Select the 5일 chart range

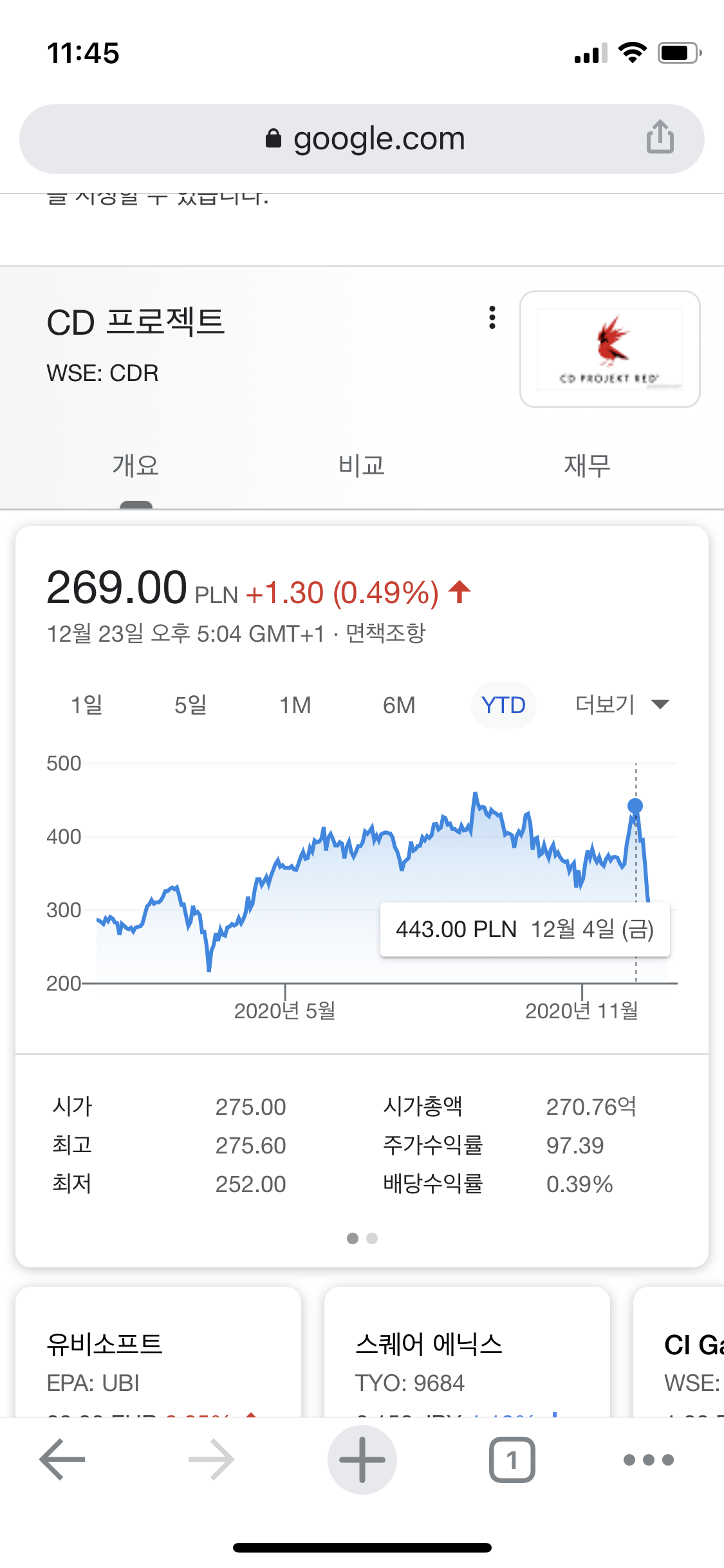click(x=190, y=705)
